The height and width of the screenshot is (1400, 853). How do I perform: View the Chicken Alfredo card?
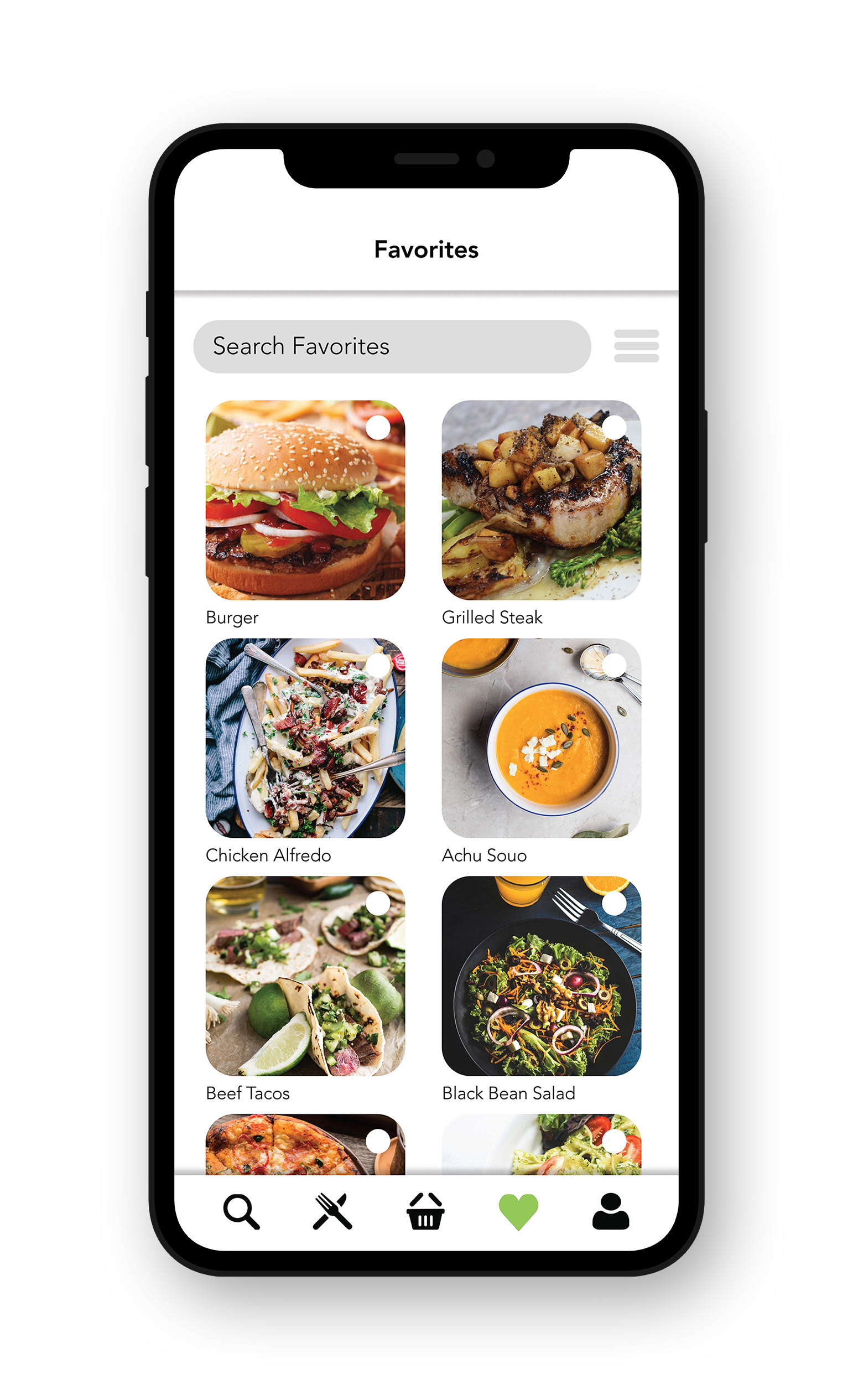[x=305, y=738]
